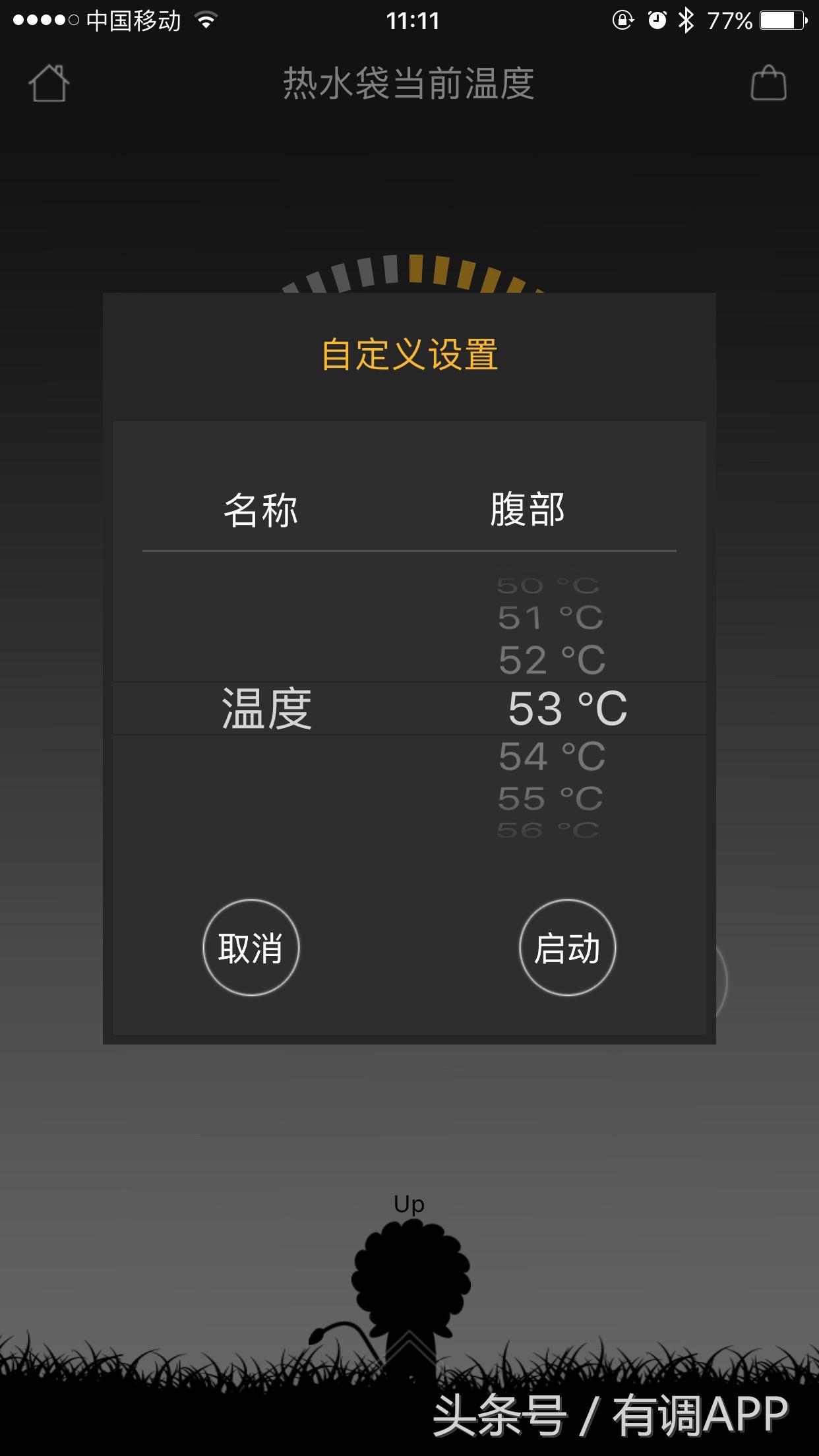819x1456 pixels.
Task: Click the 自定义设置 dialog title
Action: [409, 353]
